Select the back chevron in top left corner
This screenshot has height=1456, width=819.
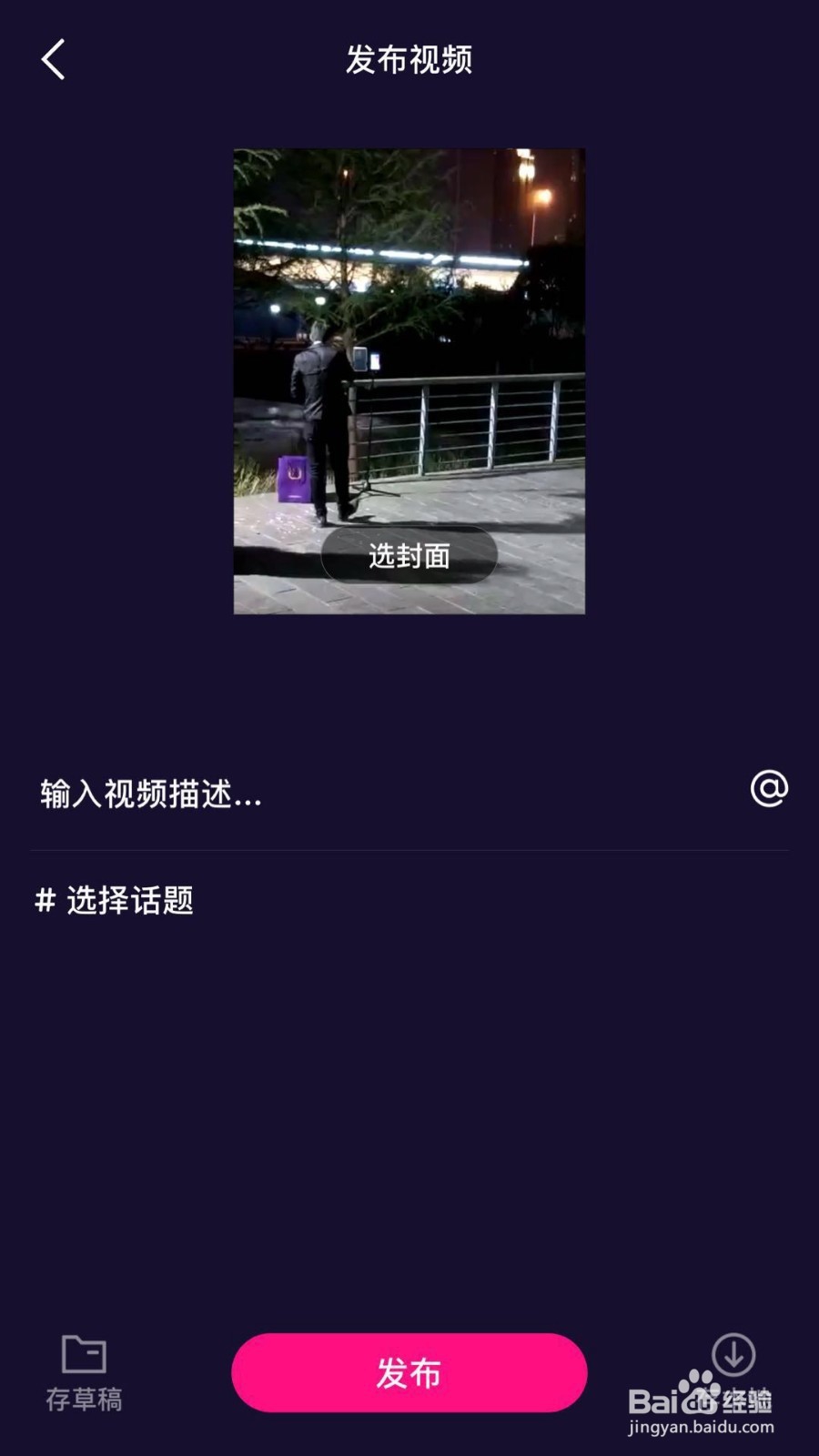click(52, 59)
